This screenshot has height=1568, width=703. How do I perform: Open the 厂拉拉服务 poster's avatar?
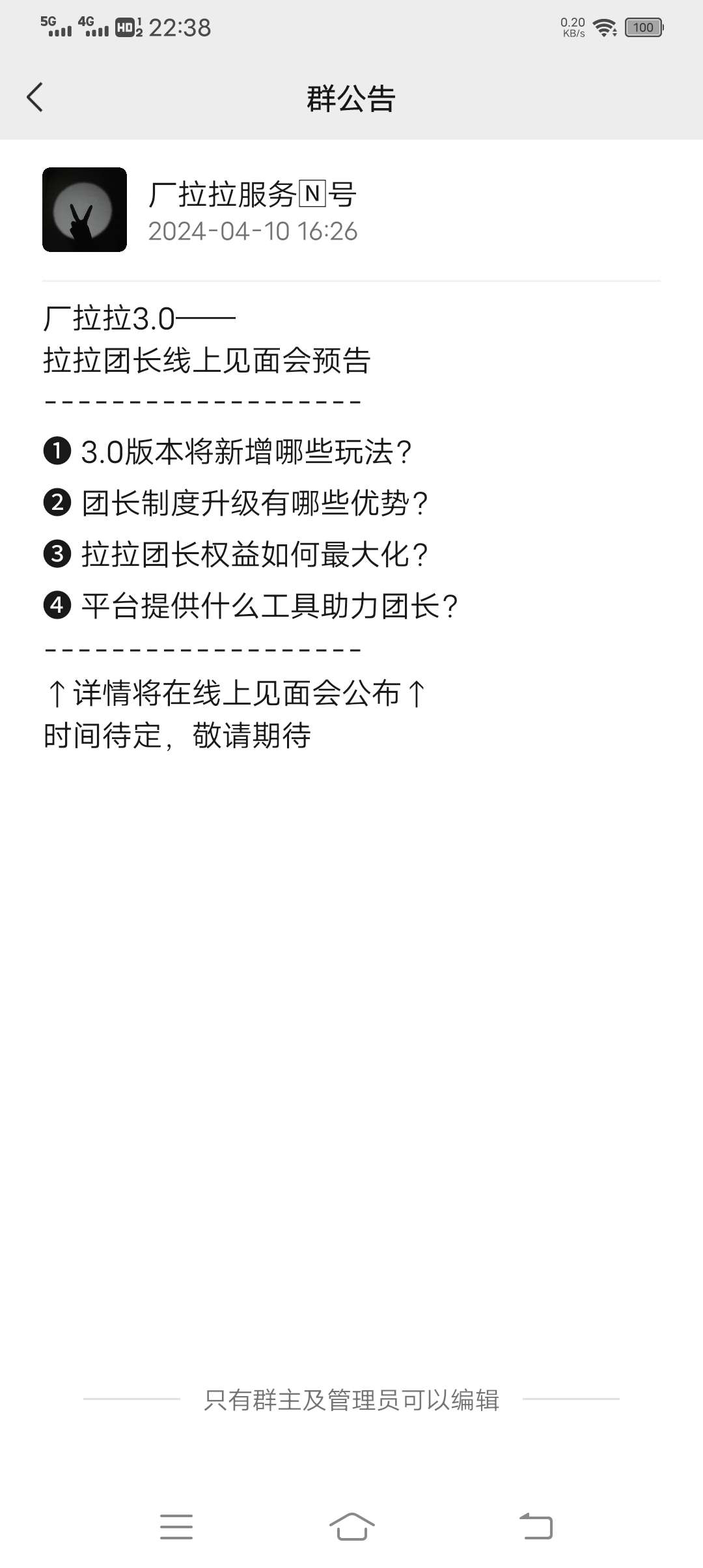85,210
